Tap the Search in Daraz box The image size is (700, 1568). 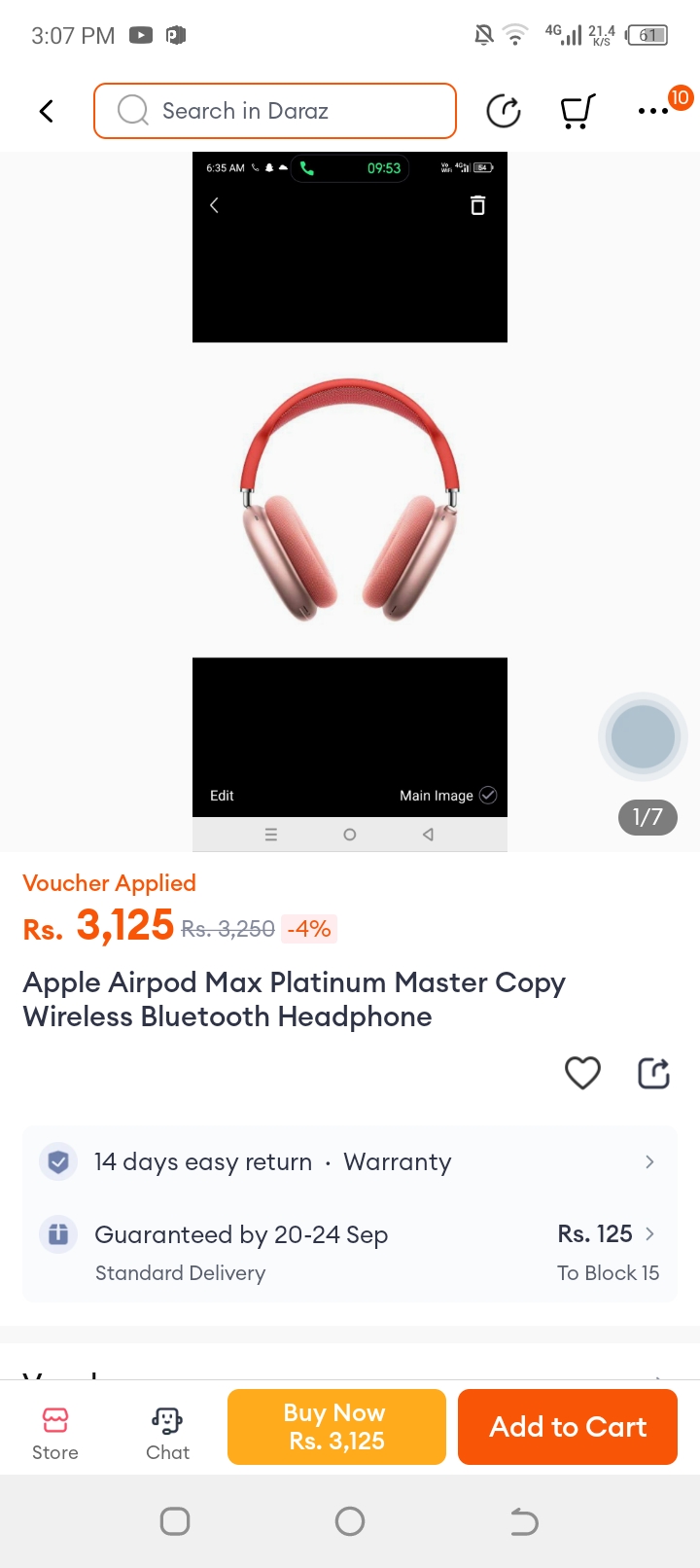275,111
